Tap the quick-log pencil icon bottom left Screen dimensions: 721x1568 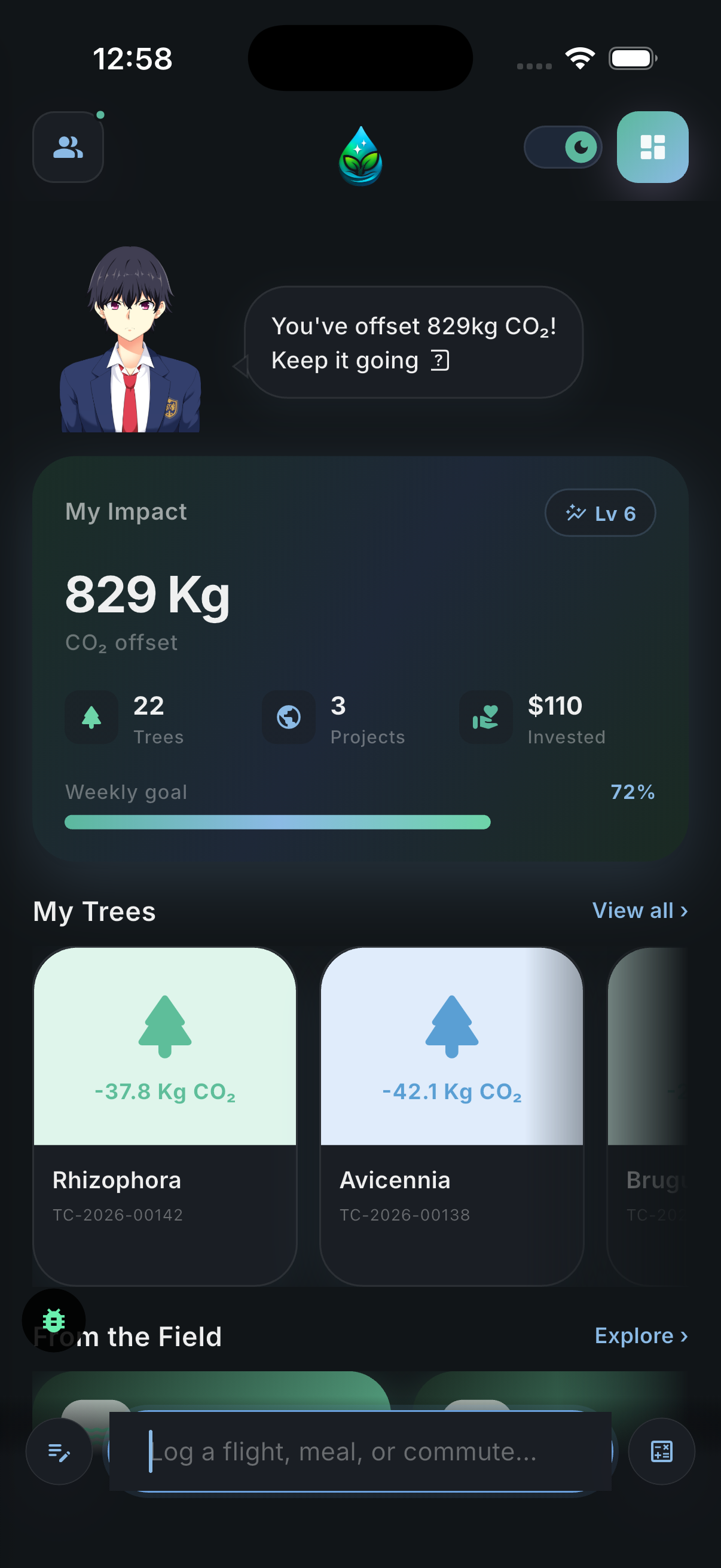[59, 1451]
